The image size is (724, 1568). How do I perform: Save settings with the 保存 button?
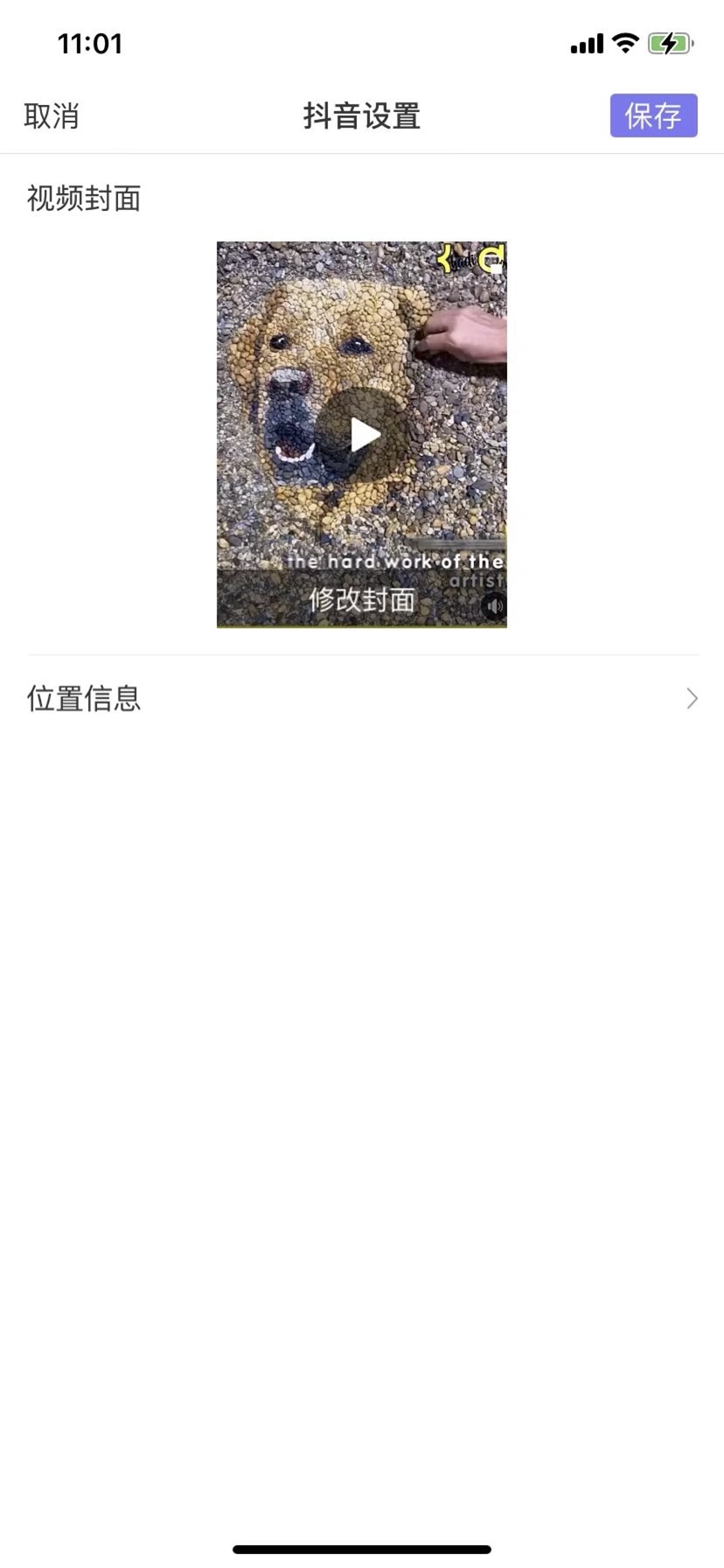653,115
